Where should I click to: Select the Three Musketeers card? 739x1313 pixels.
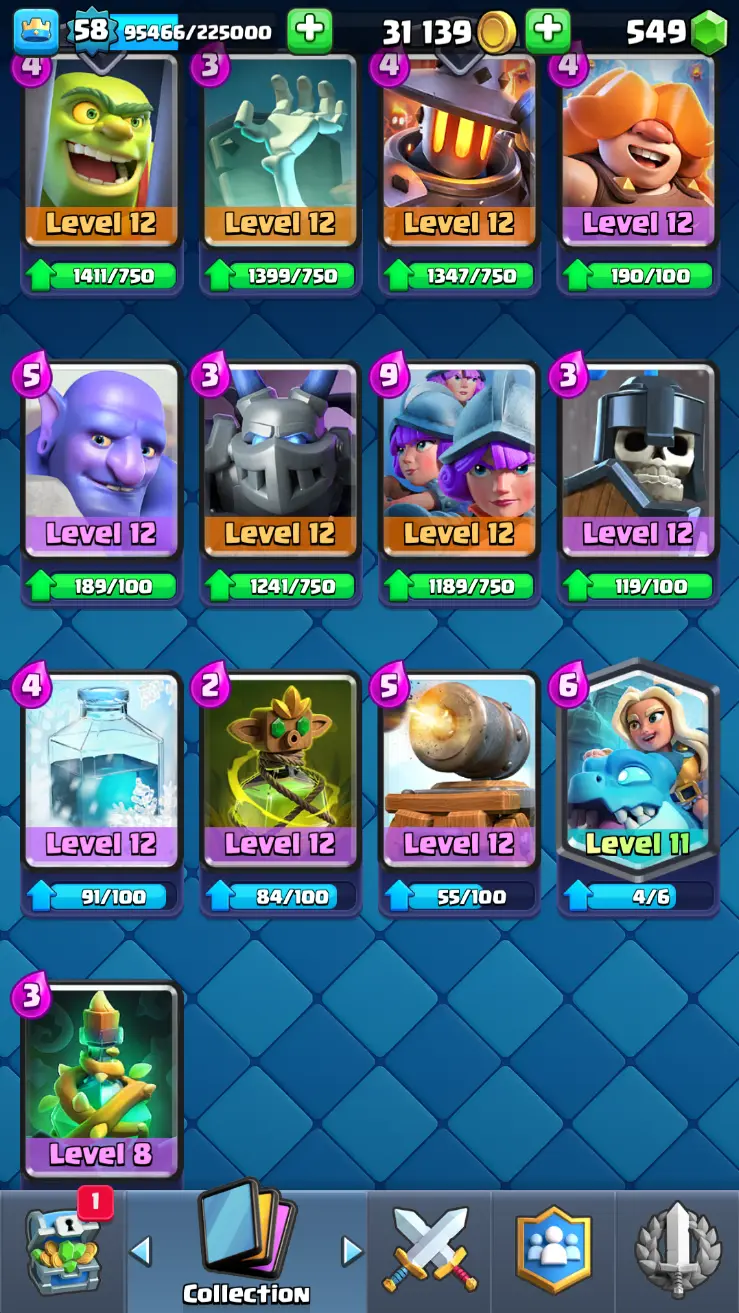click(x=459, y=462)
